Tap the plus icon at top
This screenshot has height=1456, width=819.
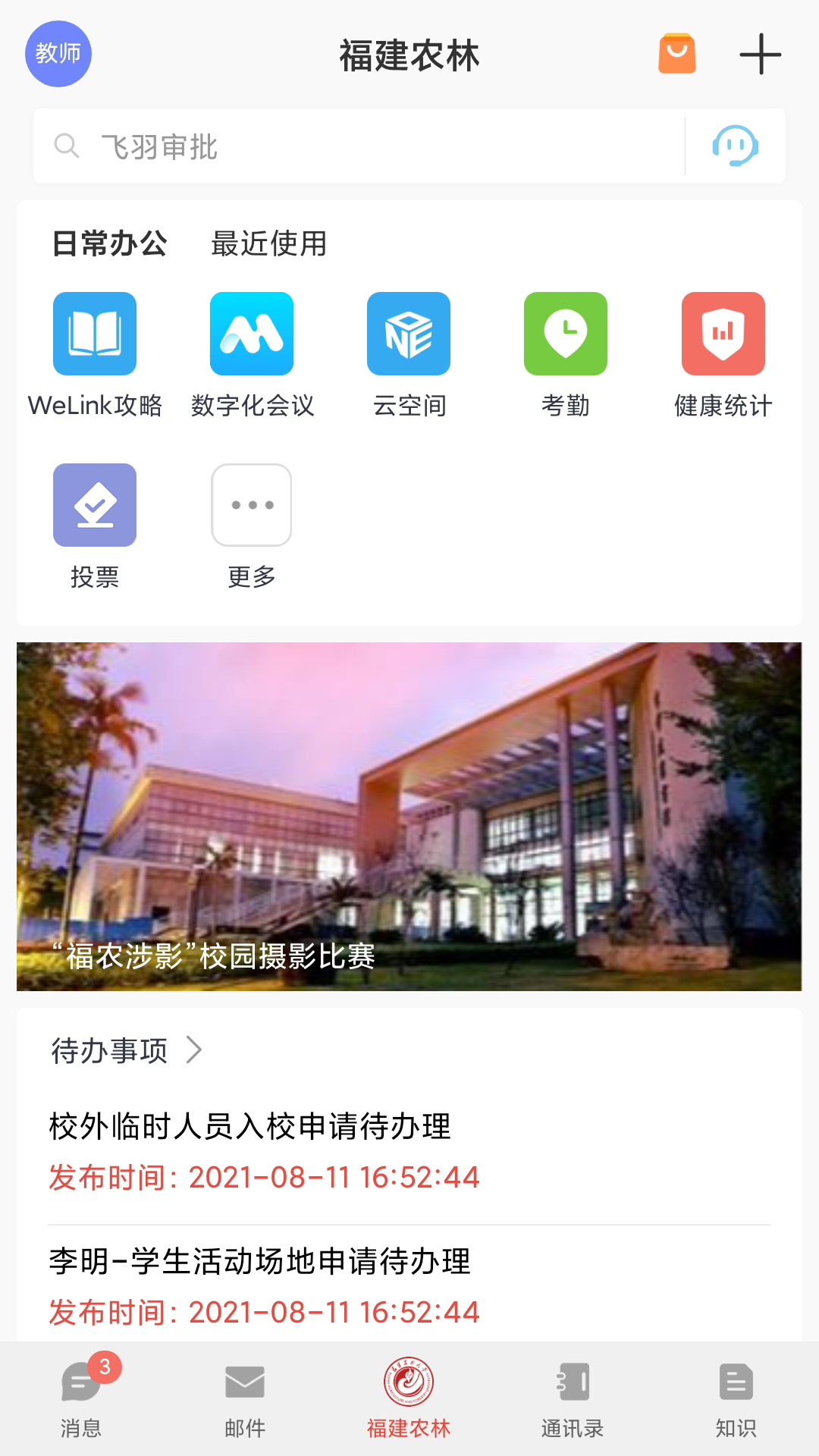coord(760,55)
